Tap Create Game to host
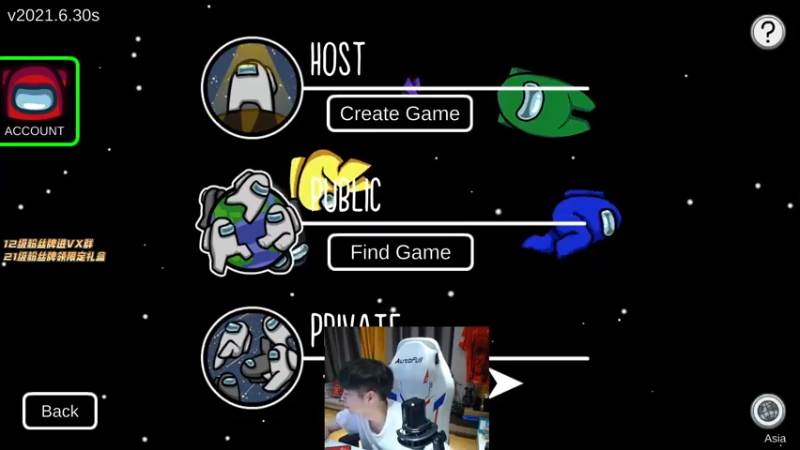Image resolution: width=800 pixels, height=450 pixels. pos(399,114)
